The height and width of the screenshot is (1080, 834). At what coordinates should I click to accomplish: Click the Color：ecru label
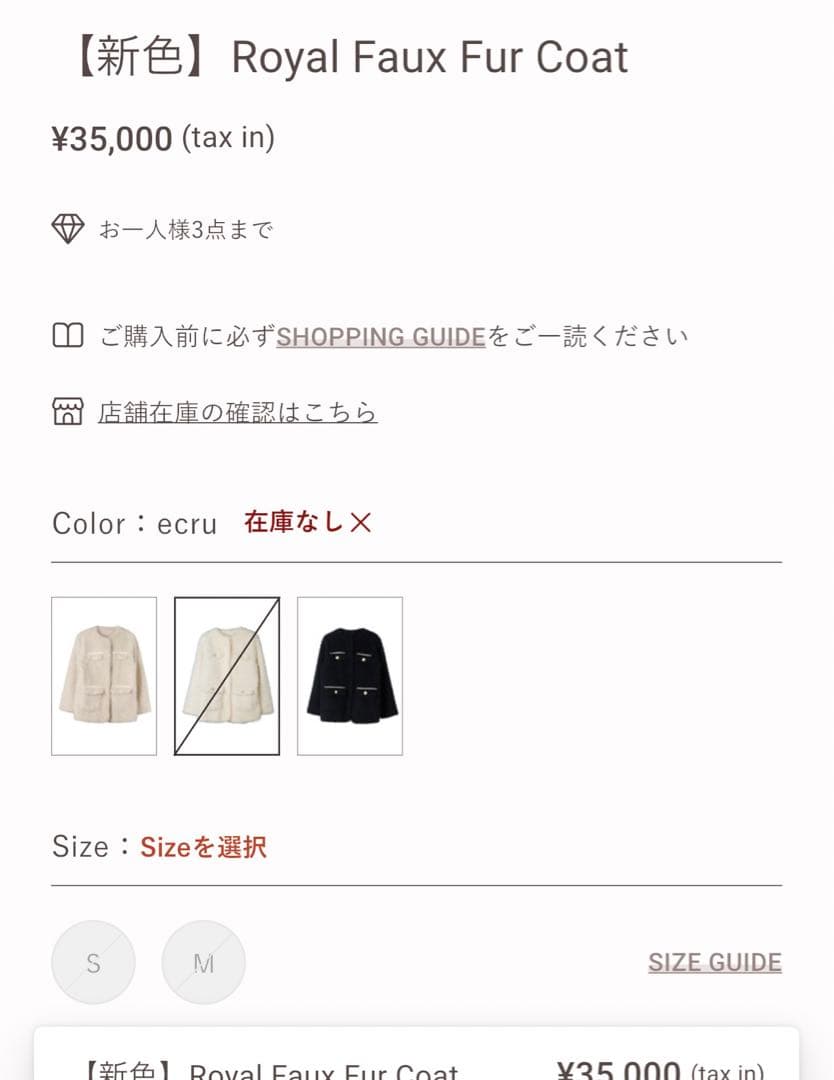tap(135, 523)
